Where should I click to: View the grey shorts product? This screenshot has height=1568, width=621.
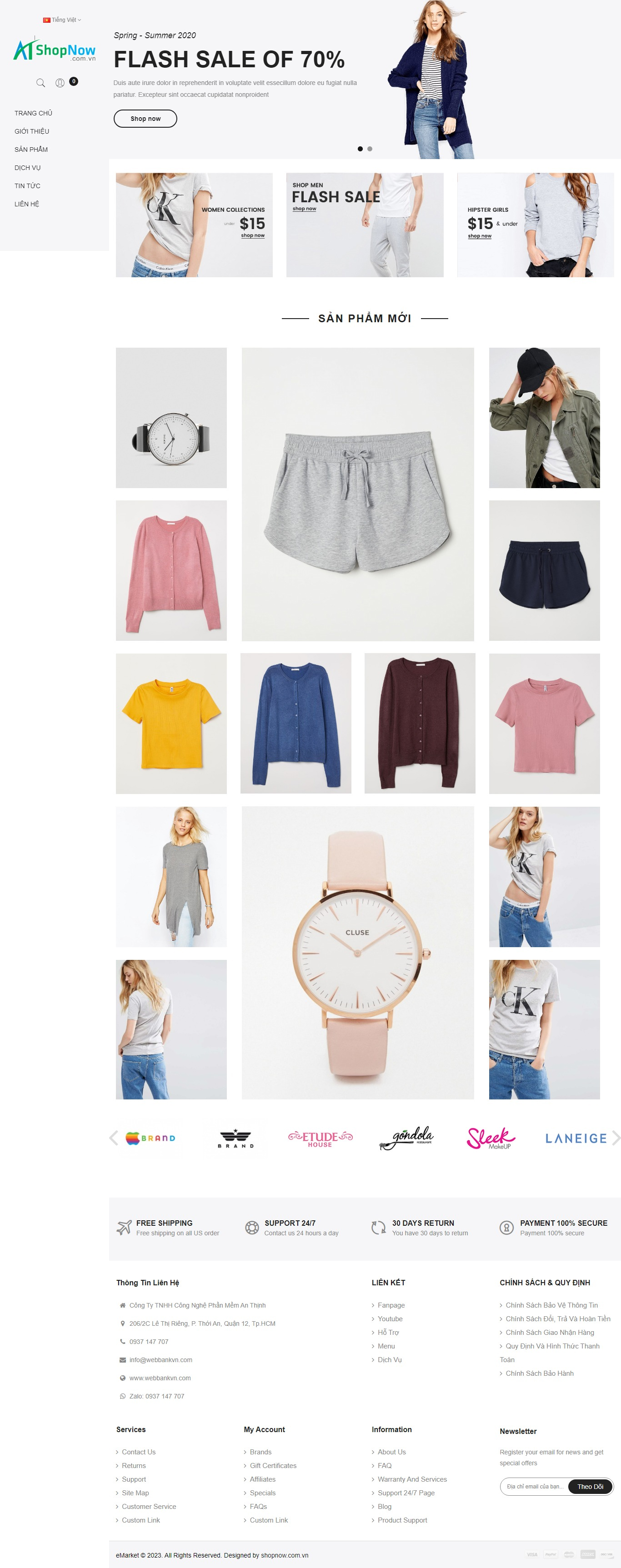357,494
